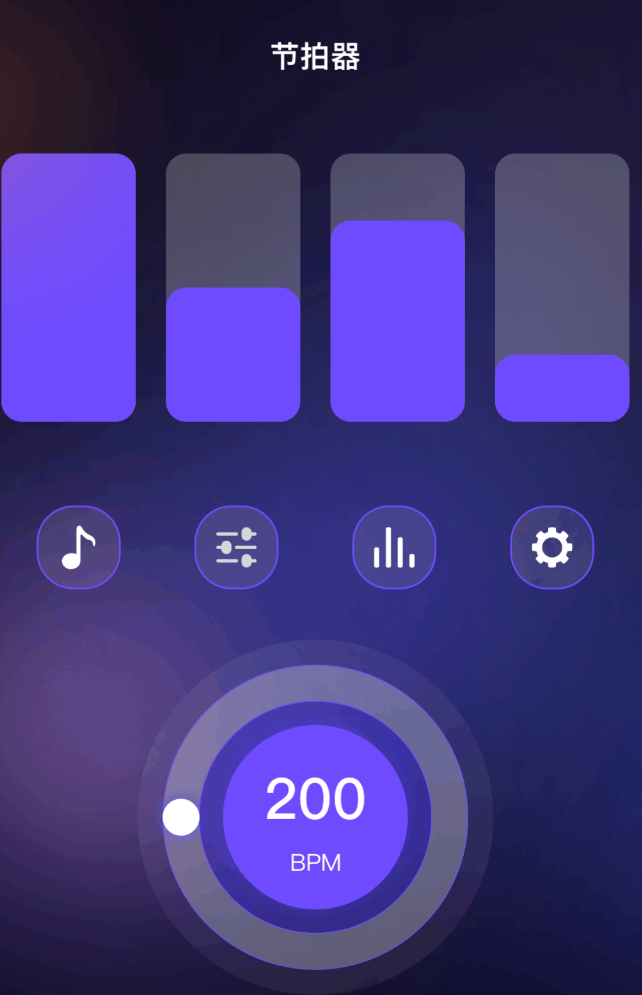Tap the lowest-filled fourth beat bar

point(562,288)
